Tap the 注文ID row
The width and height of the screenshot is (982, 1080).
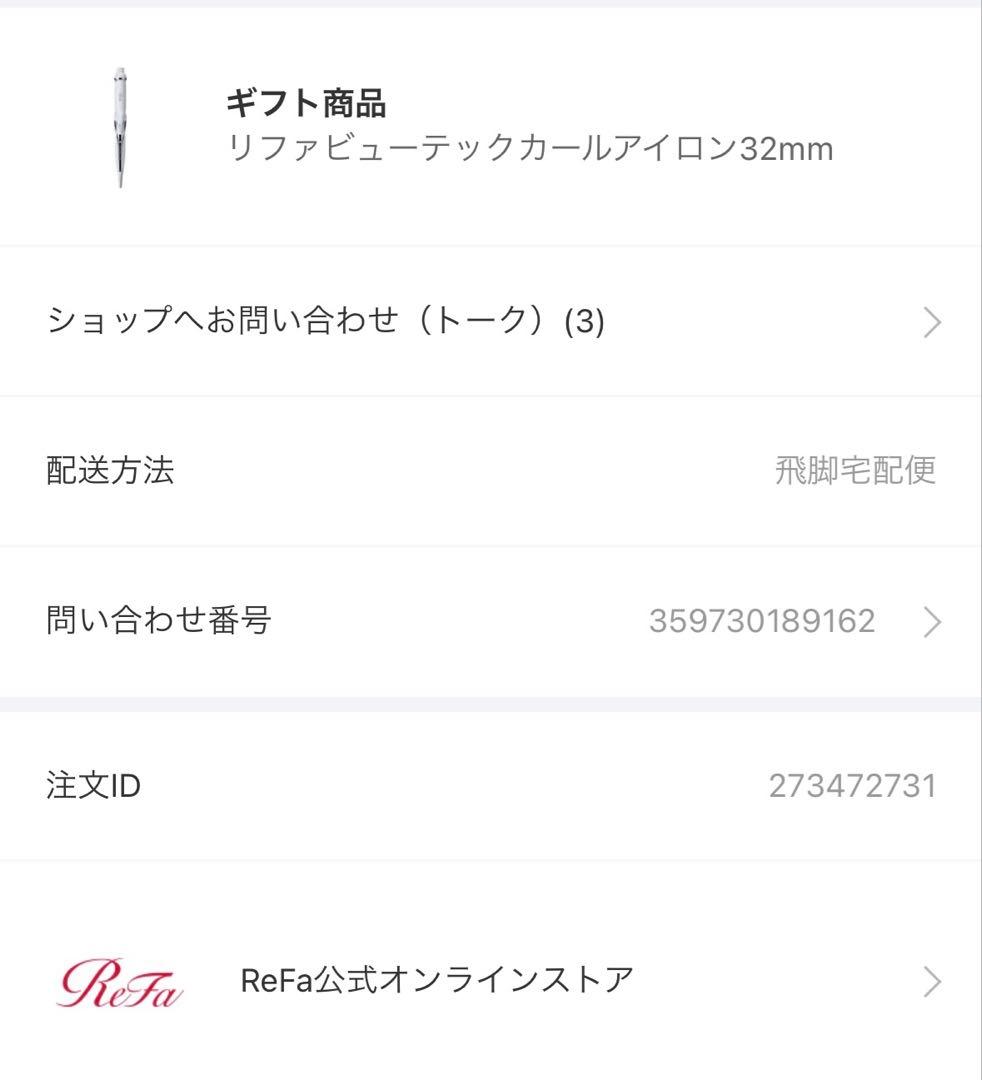(490, 785)
